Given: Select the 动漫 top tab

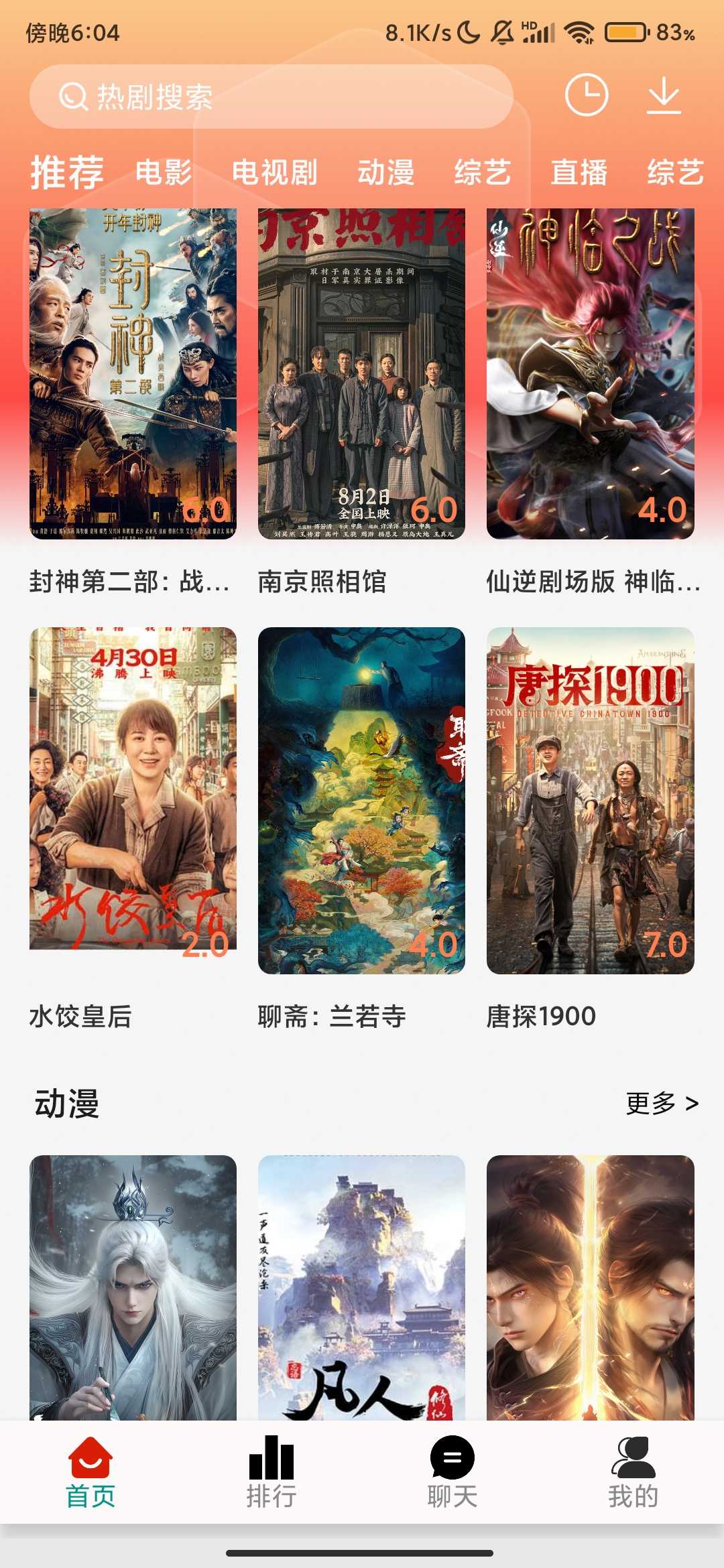Looking at the screenshot, I should coord(385,172).
